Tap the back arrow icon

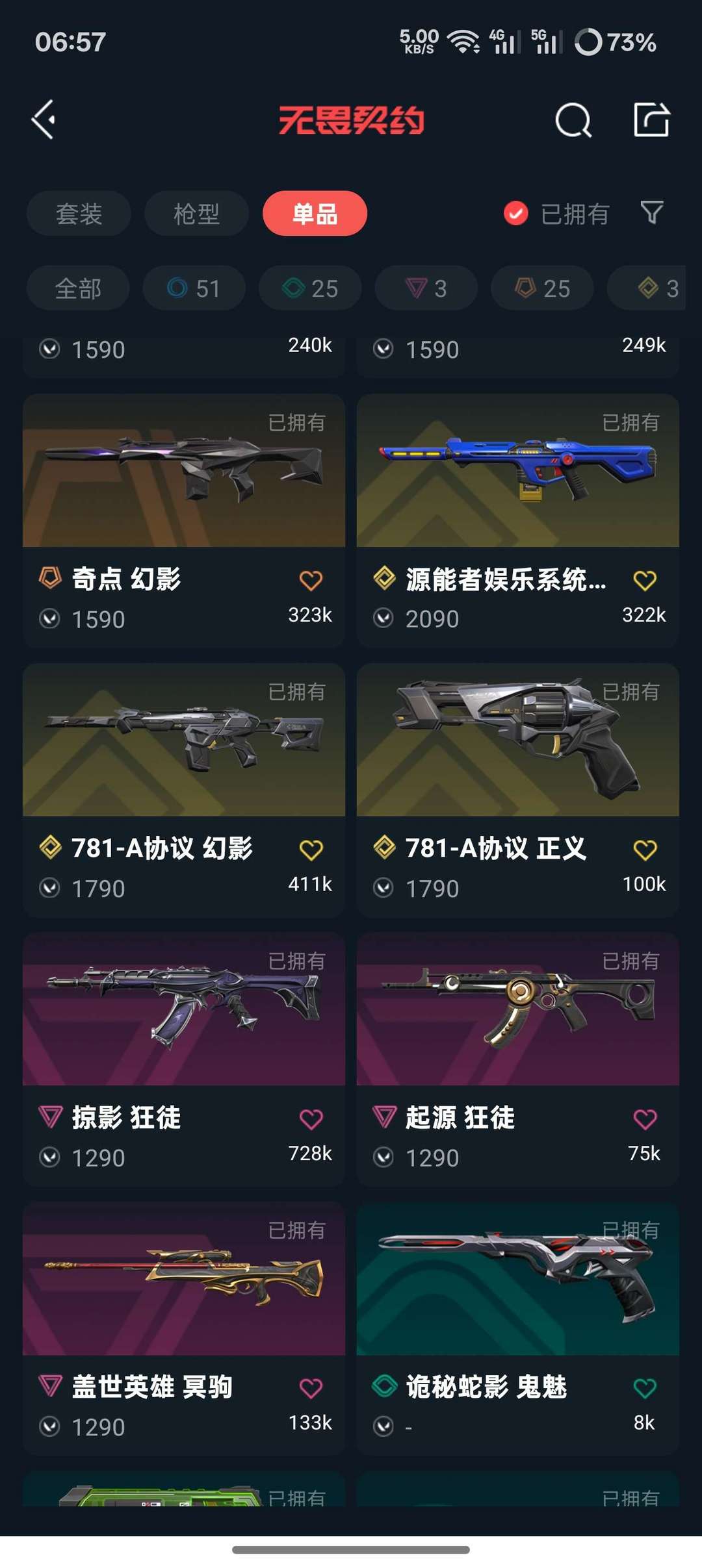coord(43,120)
